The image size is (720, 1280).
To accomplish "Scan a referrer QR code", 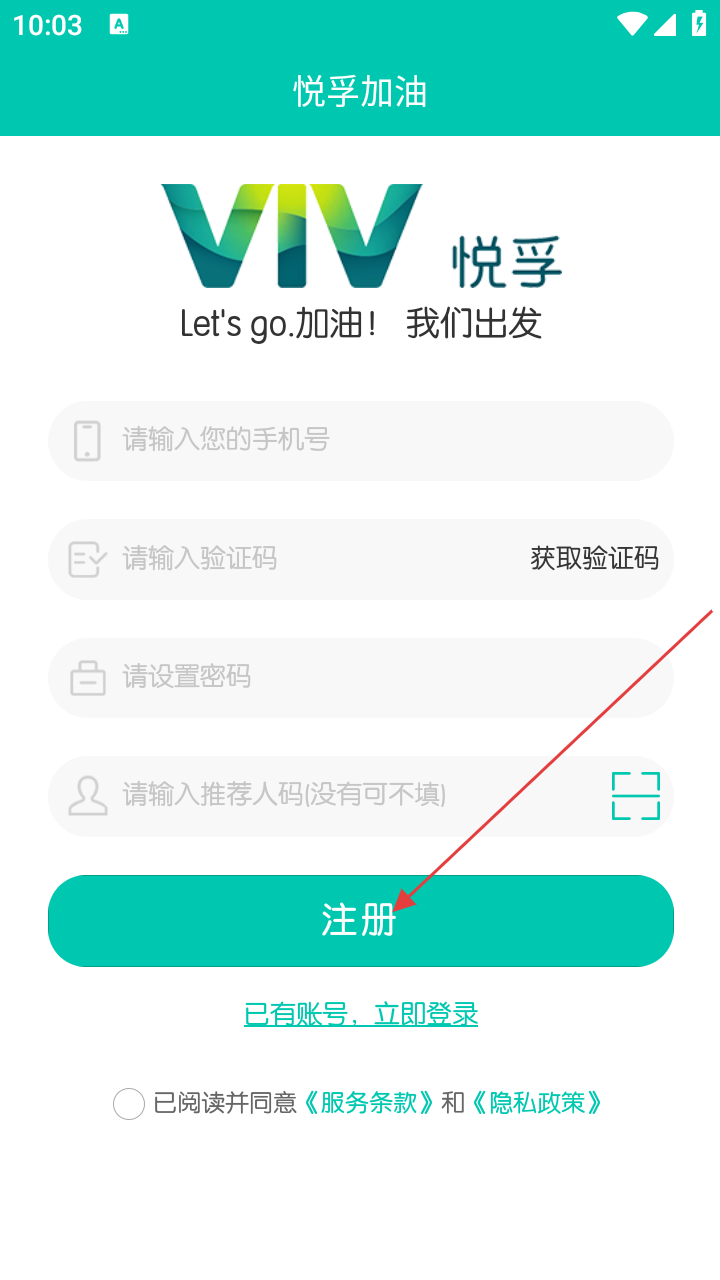I will [x=635, y=796].
